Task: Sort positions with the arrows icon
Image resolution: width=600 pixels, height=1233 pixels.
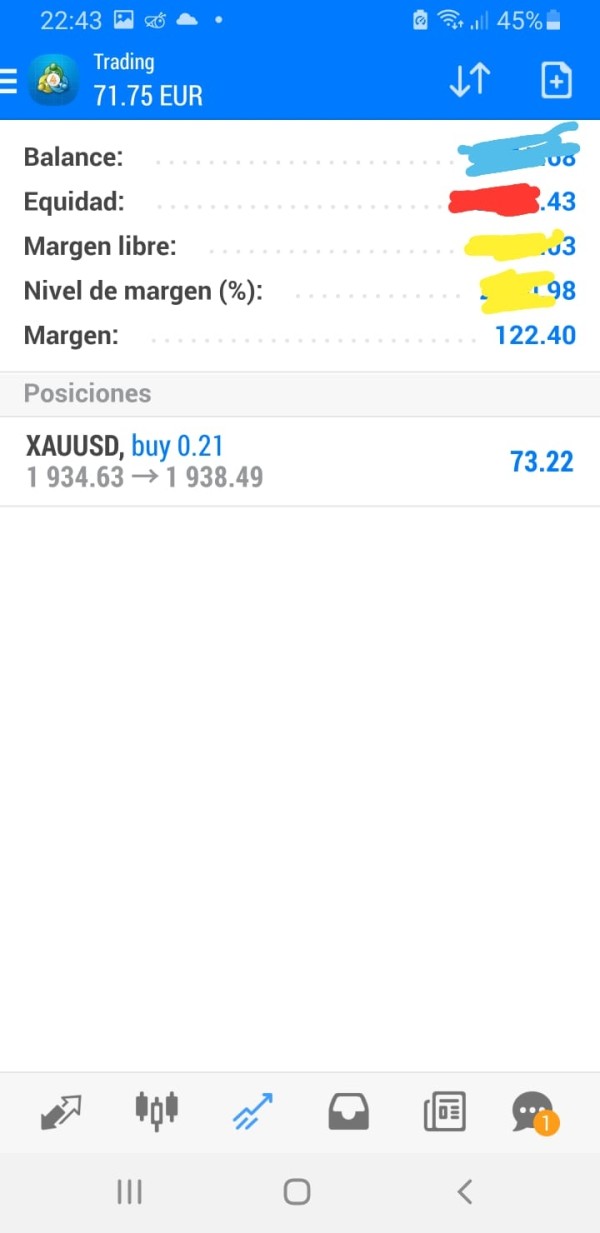Action: click(469, 81)
